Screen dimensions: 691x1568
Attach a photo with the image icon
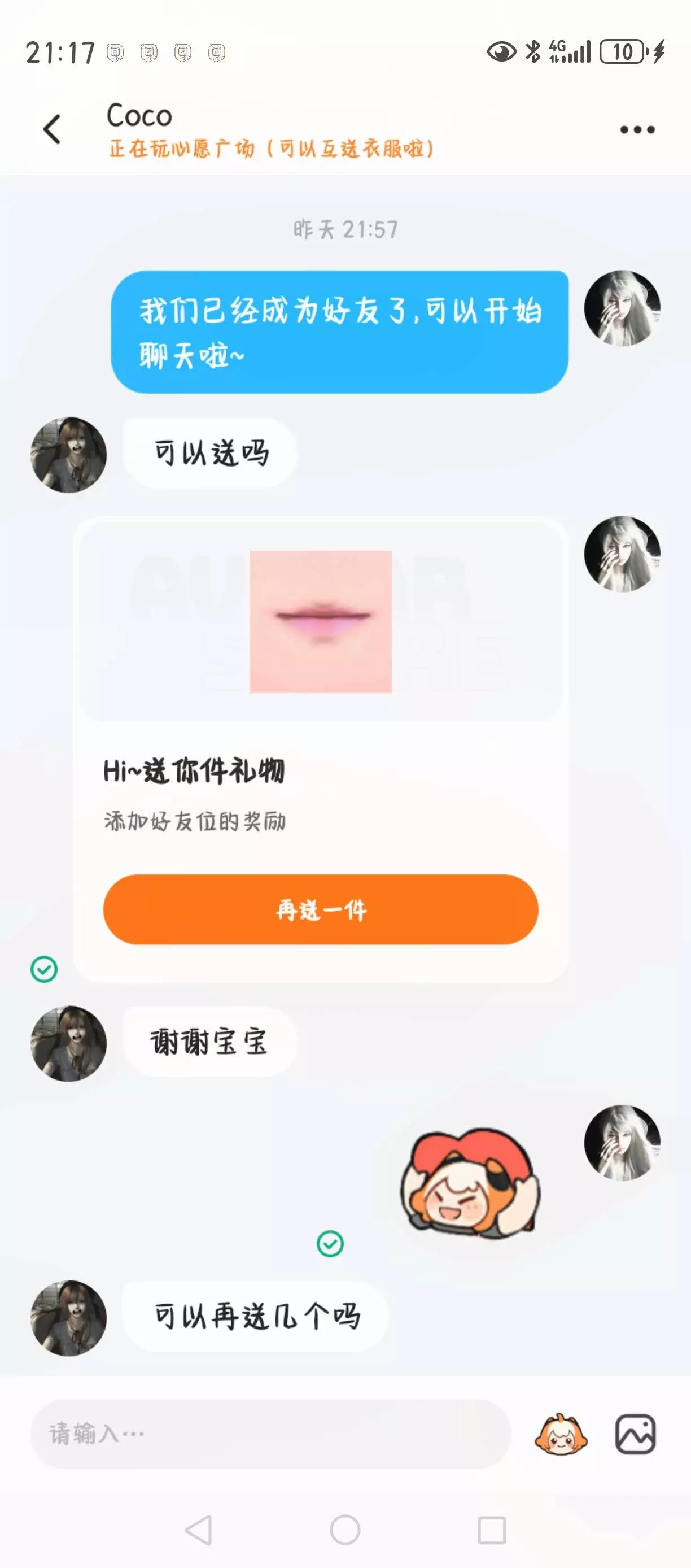click(635, 1434)
